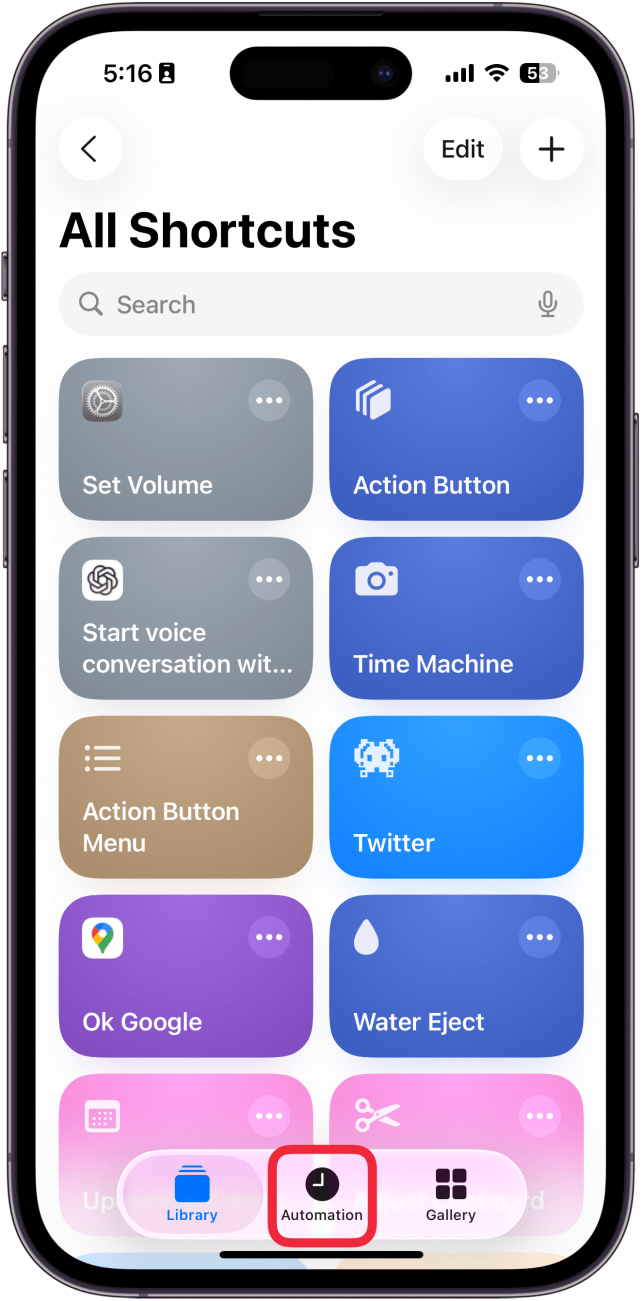Start voice dictation in the search field

tap(547, 304)
